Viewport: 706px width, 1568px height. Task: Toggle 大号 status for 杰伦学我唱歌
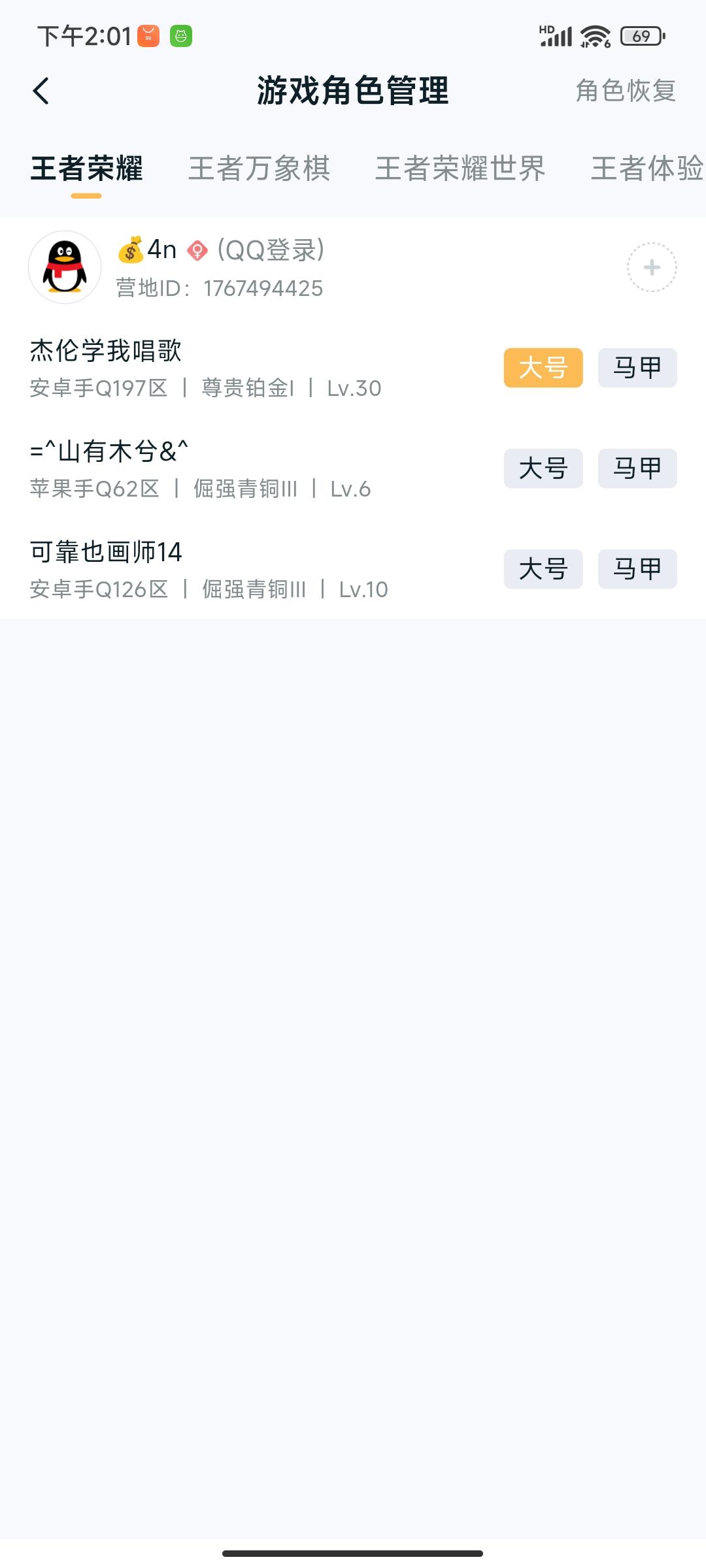[x=544, y=367]
